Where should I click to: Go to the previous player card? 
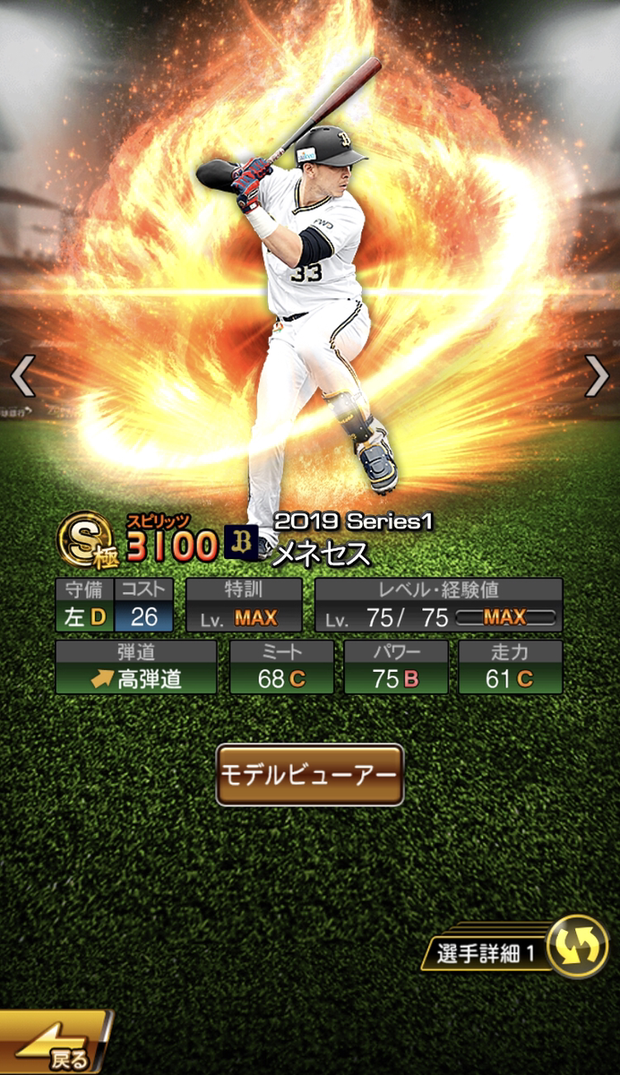tap(23, 376)
